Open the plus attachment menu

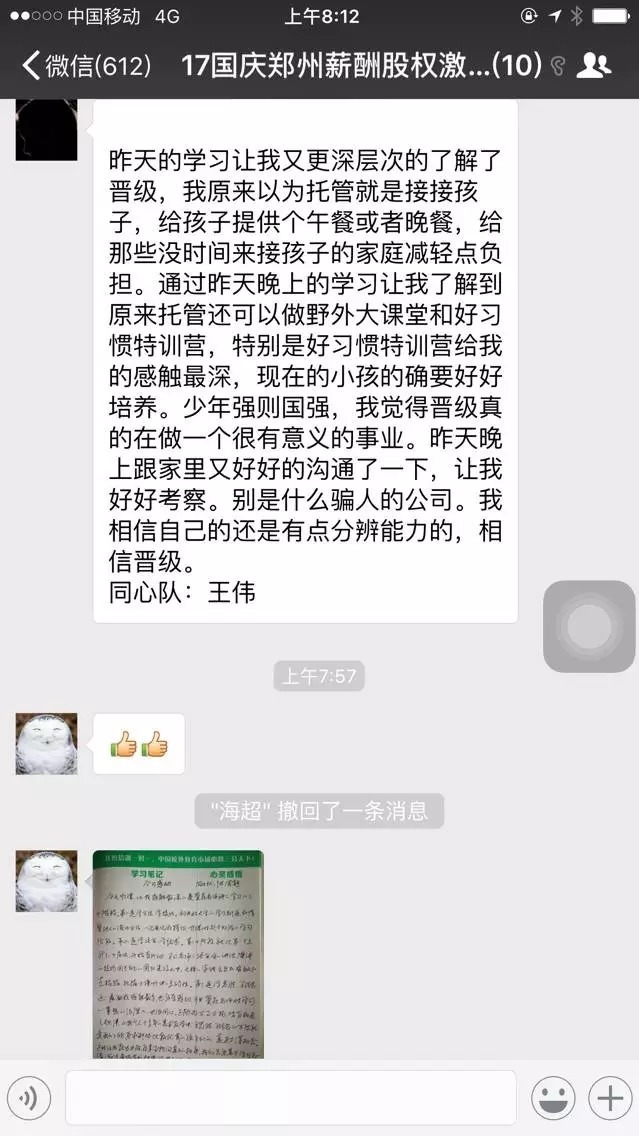point(609,1098)
